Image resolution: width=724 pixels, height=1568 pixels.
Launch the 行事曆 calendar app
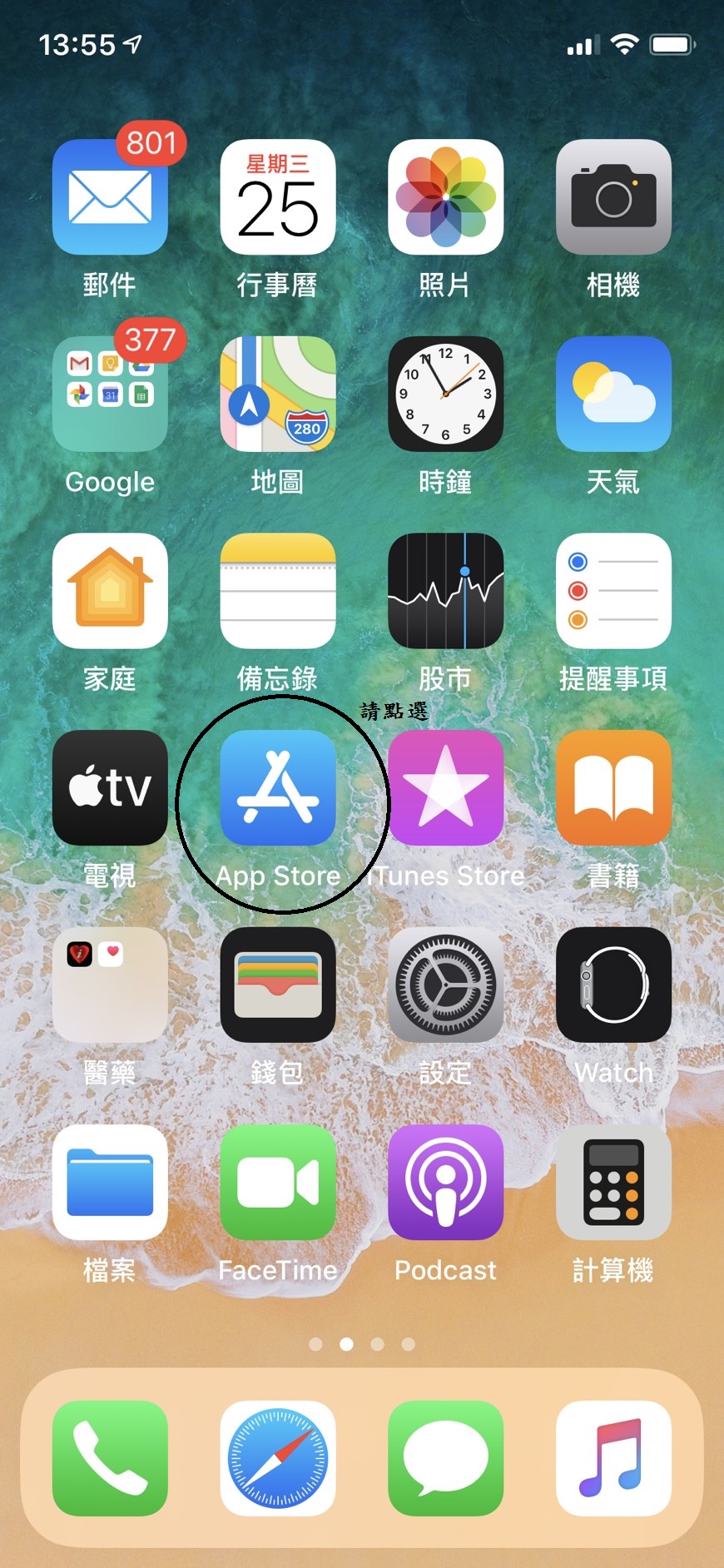(x=278, y=197)
